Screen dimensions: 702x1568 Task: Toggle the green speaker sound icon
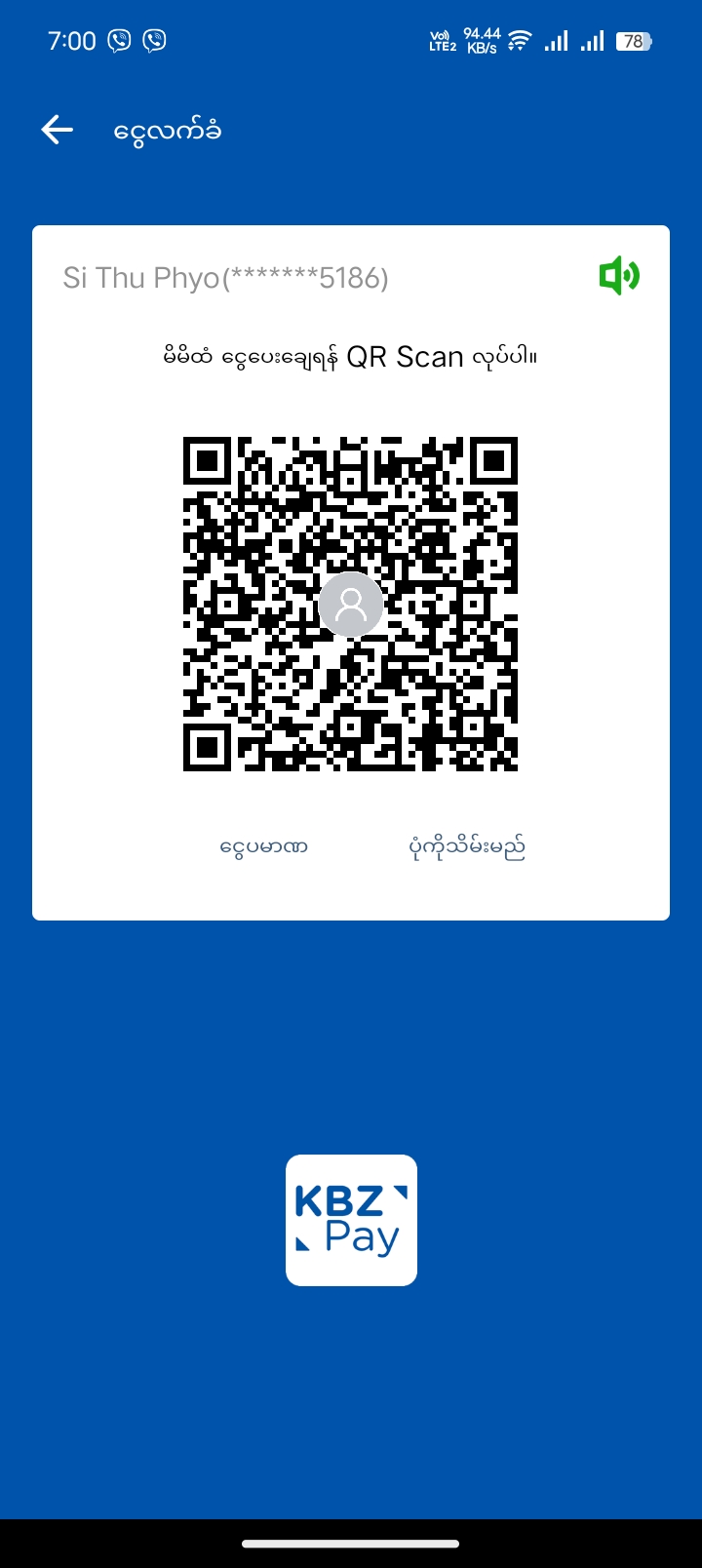619,277
